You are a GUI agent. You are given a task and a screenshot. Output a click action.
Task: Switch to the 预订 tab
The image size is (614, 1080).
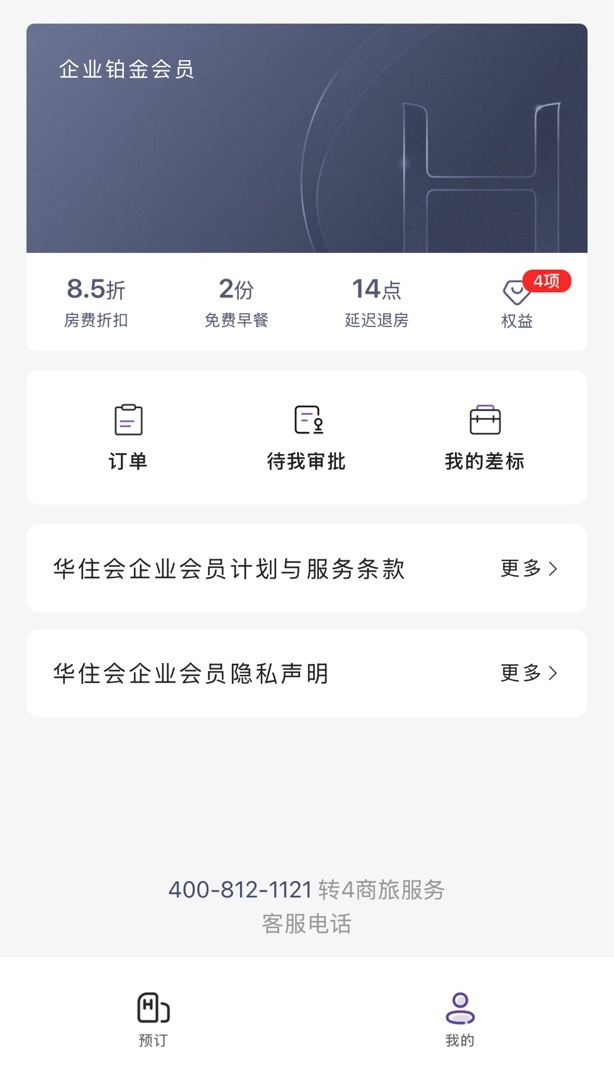click(153, 1018)
